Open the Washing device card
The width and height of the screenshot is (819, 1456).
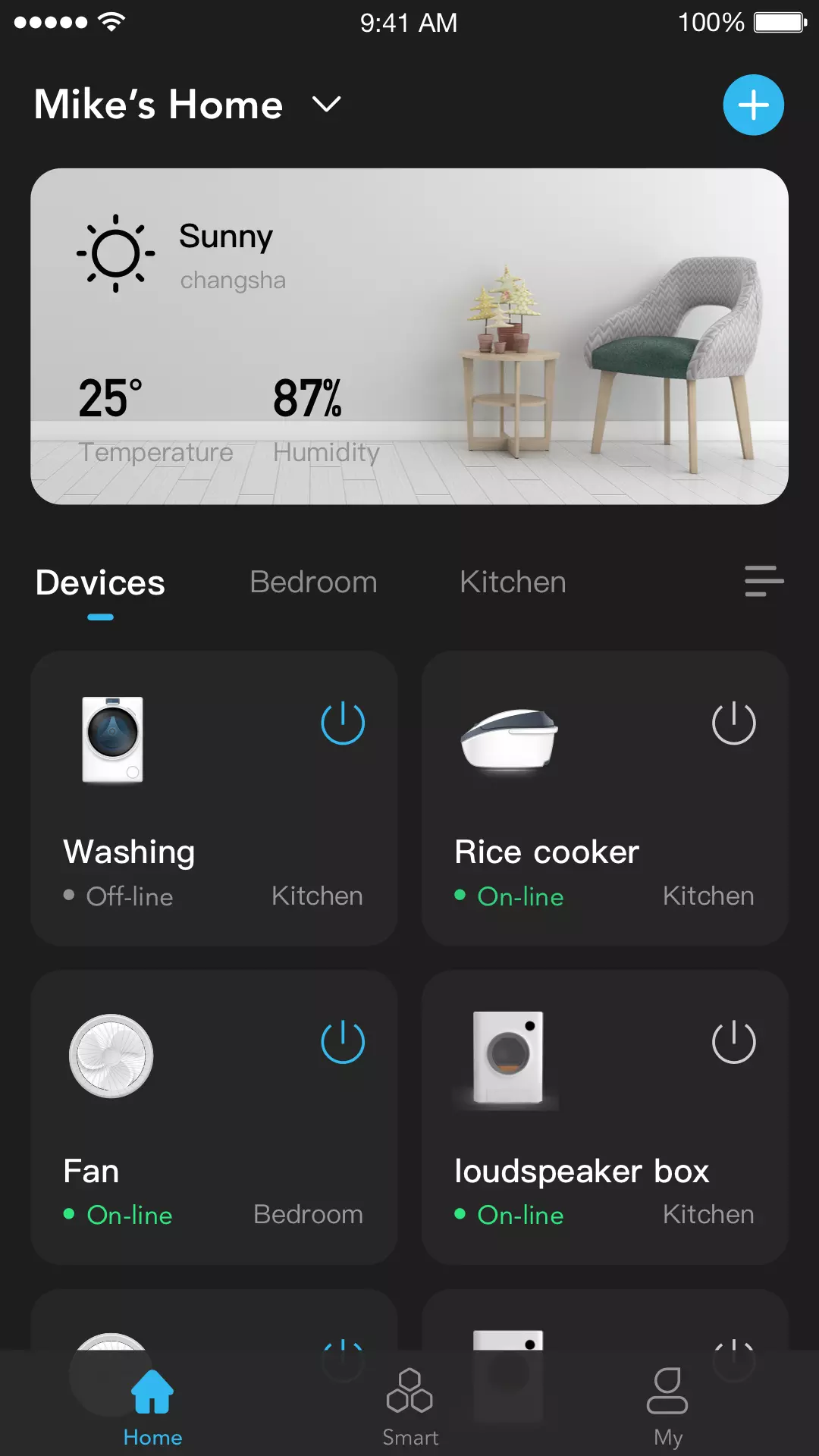click(214, 798)
